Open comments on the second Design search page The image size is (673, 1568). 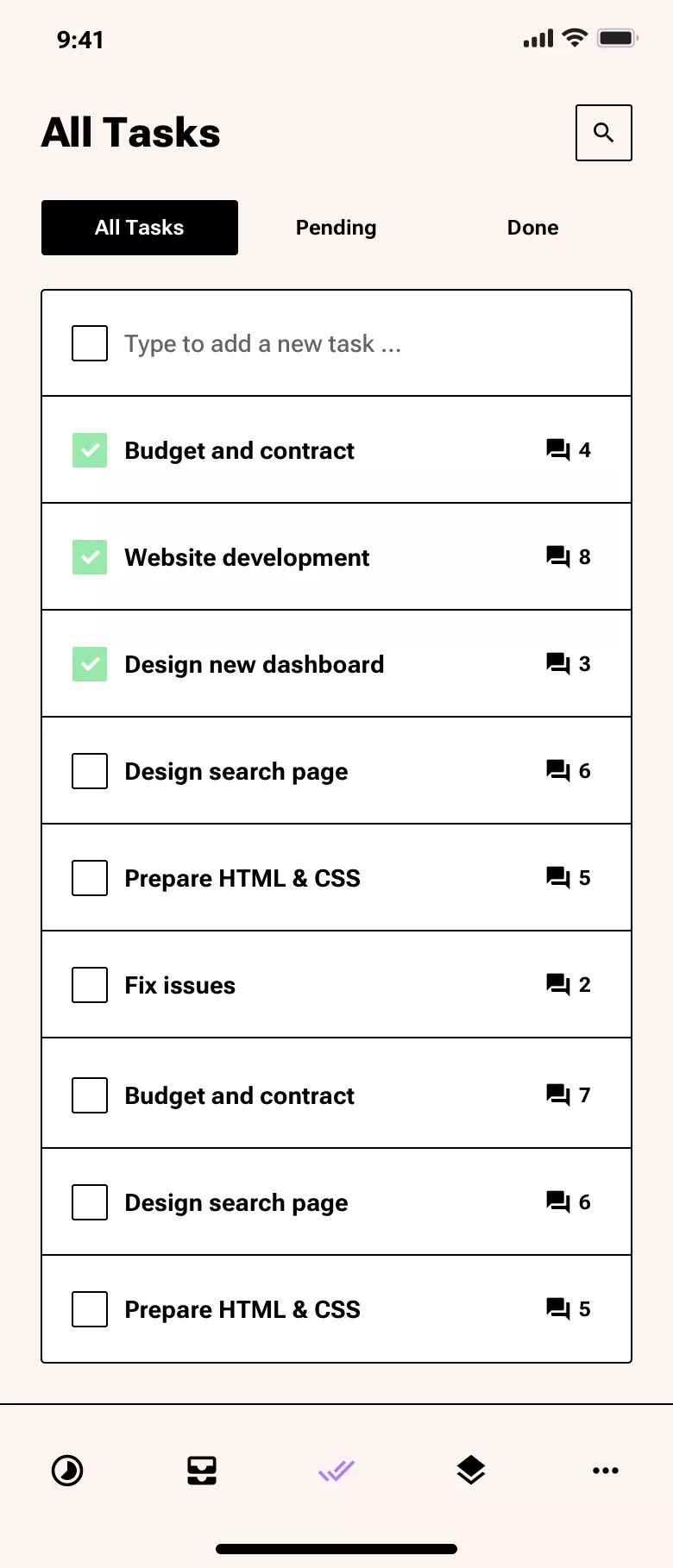[x=557, y=1201]
